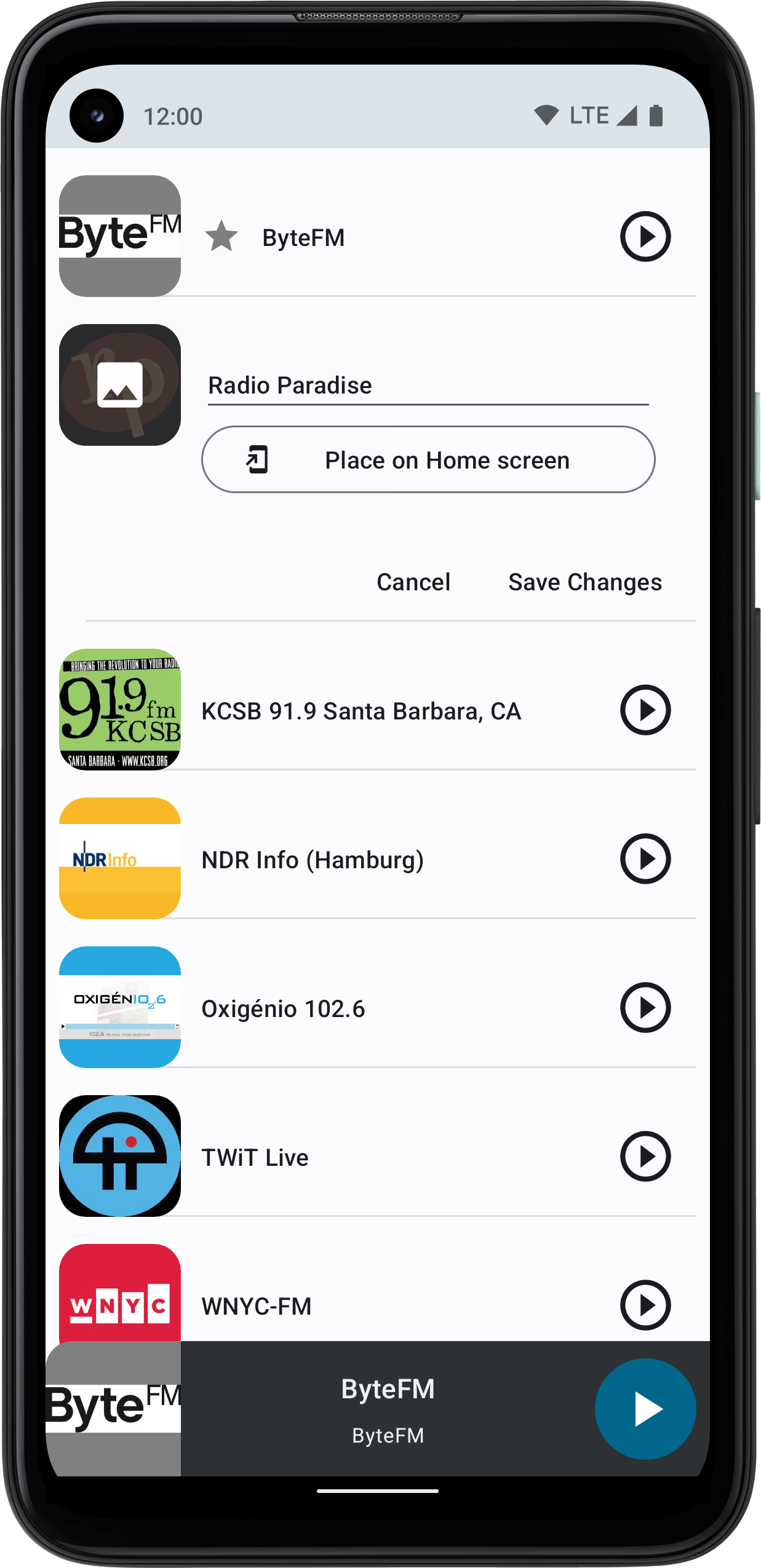Open the KCSB 91.9 station row
Viewport: 761px width, 1568px height.
coord(361,711)
